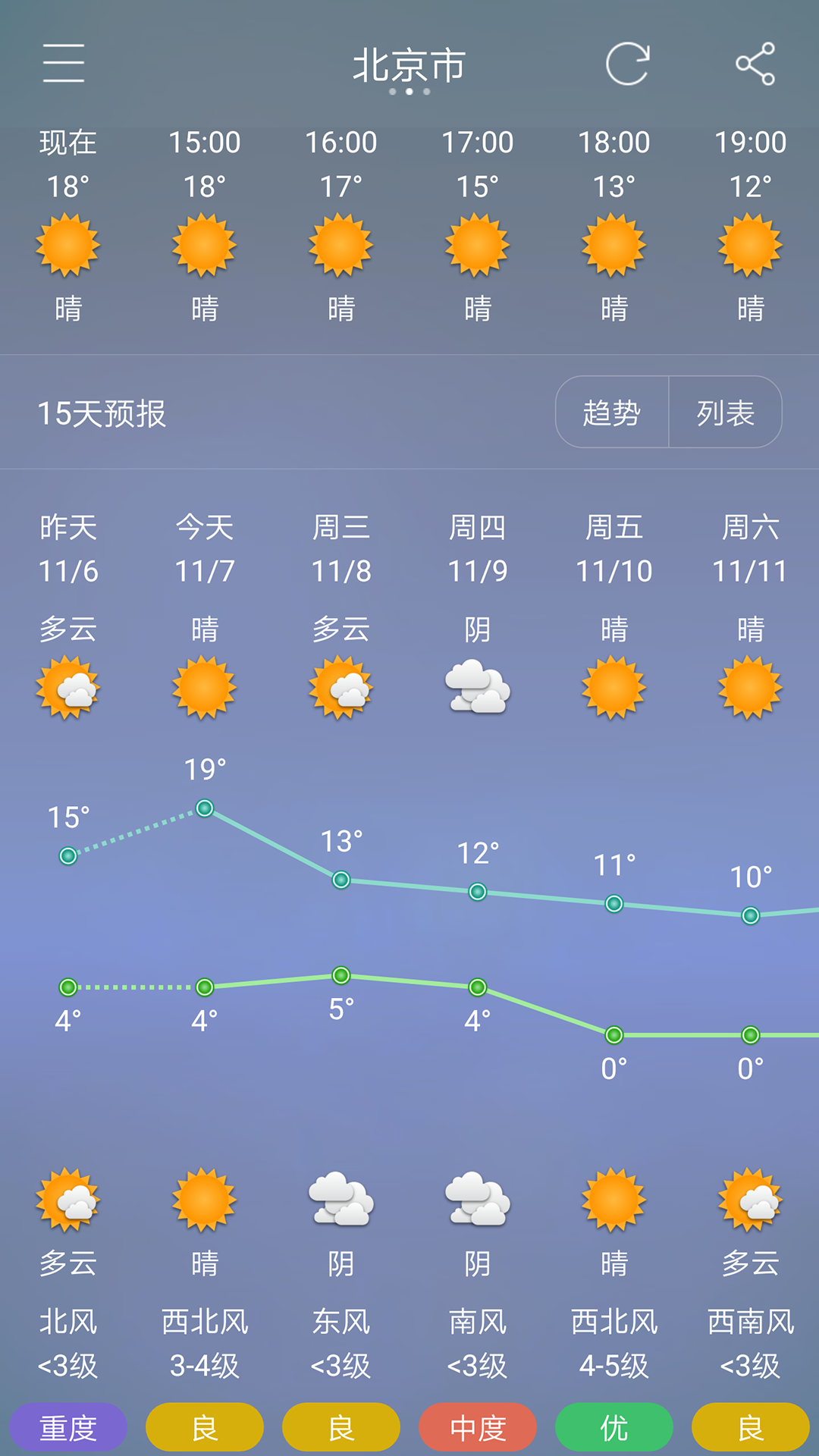819x1456 pixels.
Task: Expand the 15天预报 section header
Action: click(x=102, y=412)
